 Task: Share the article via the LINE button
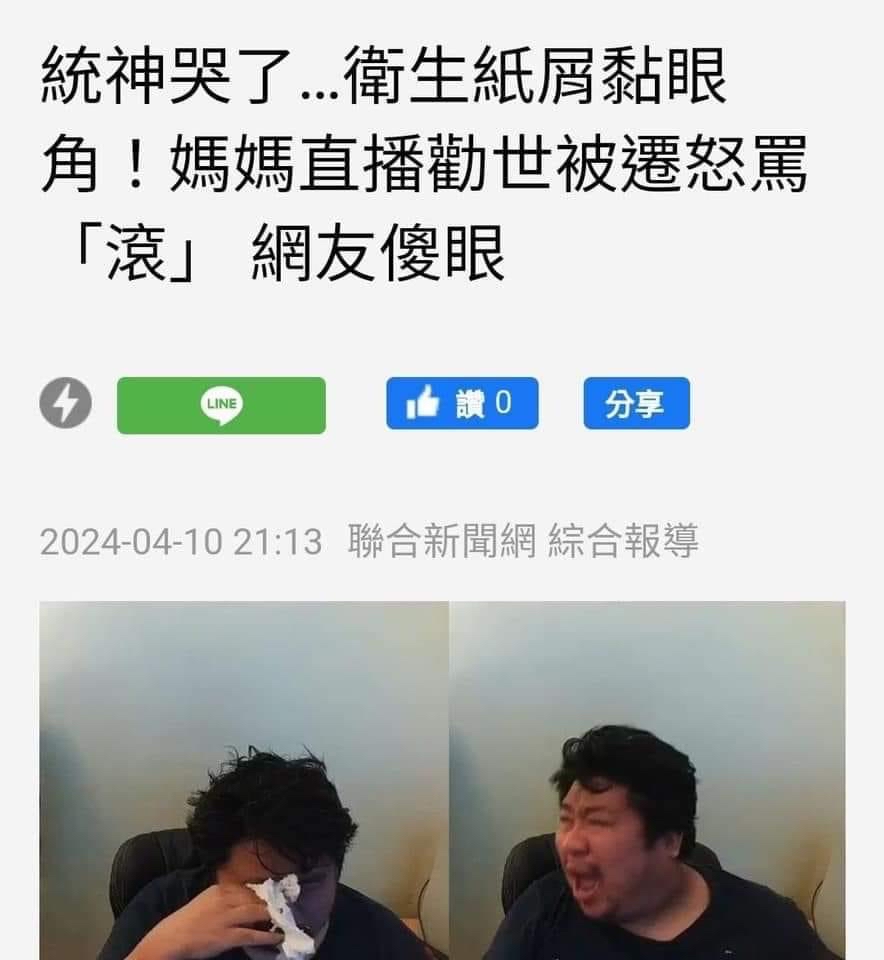click(221, 405)
